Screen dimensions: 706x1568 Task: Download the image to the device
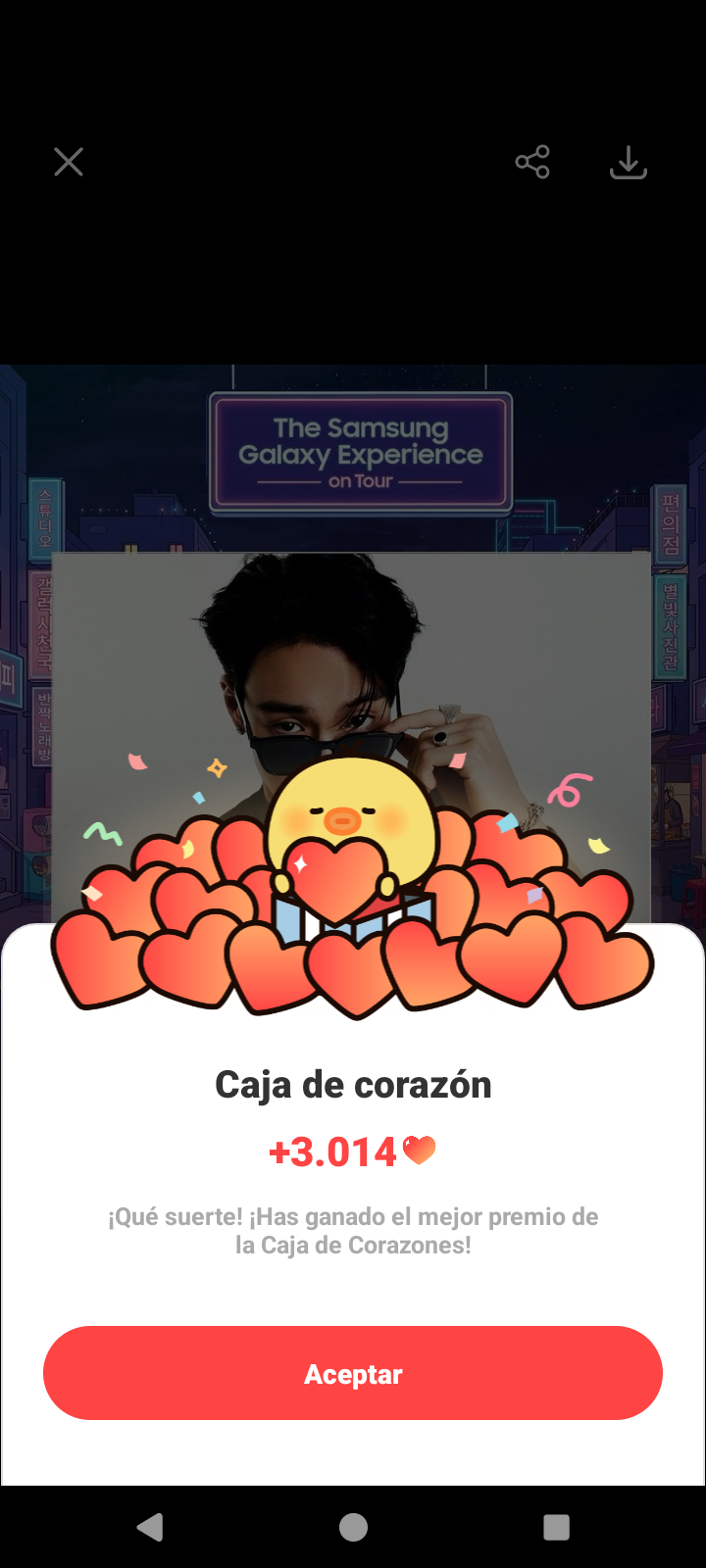(629, 163)
